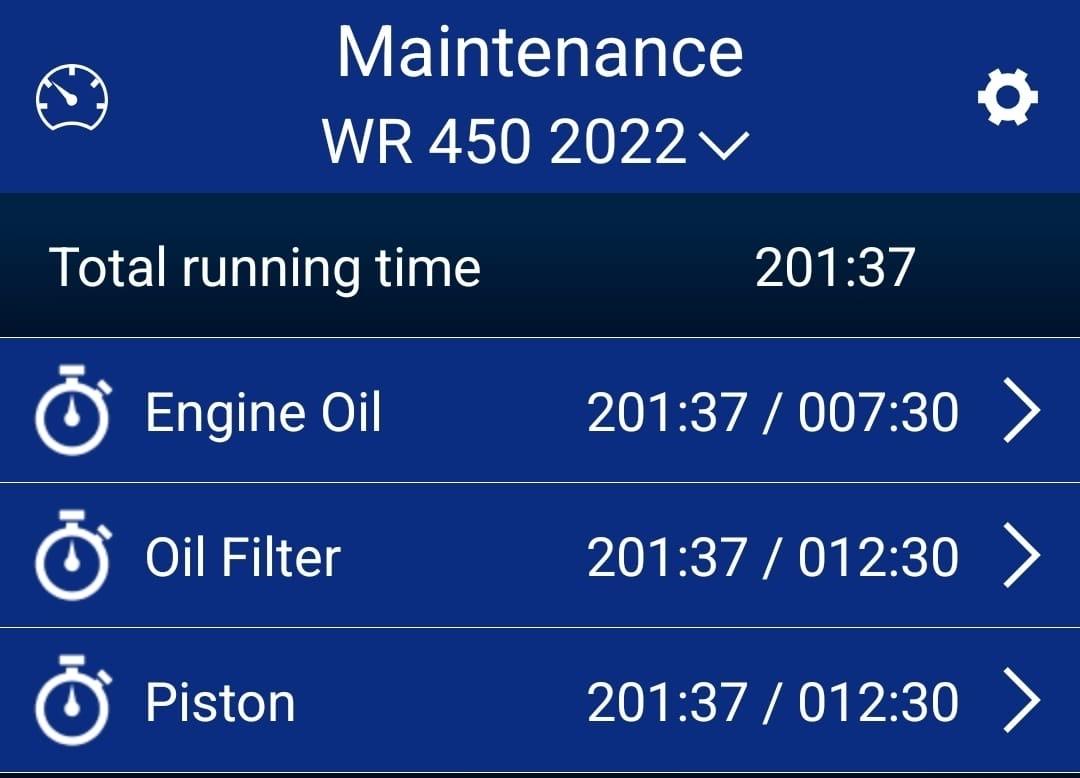Viewport: 1080px width, 778px height.
Task: Open the speedometer gauge icon
Action: tap(72, 98)
